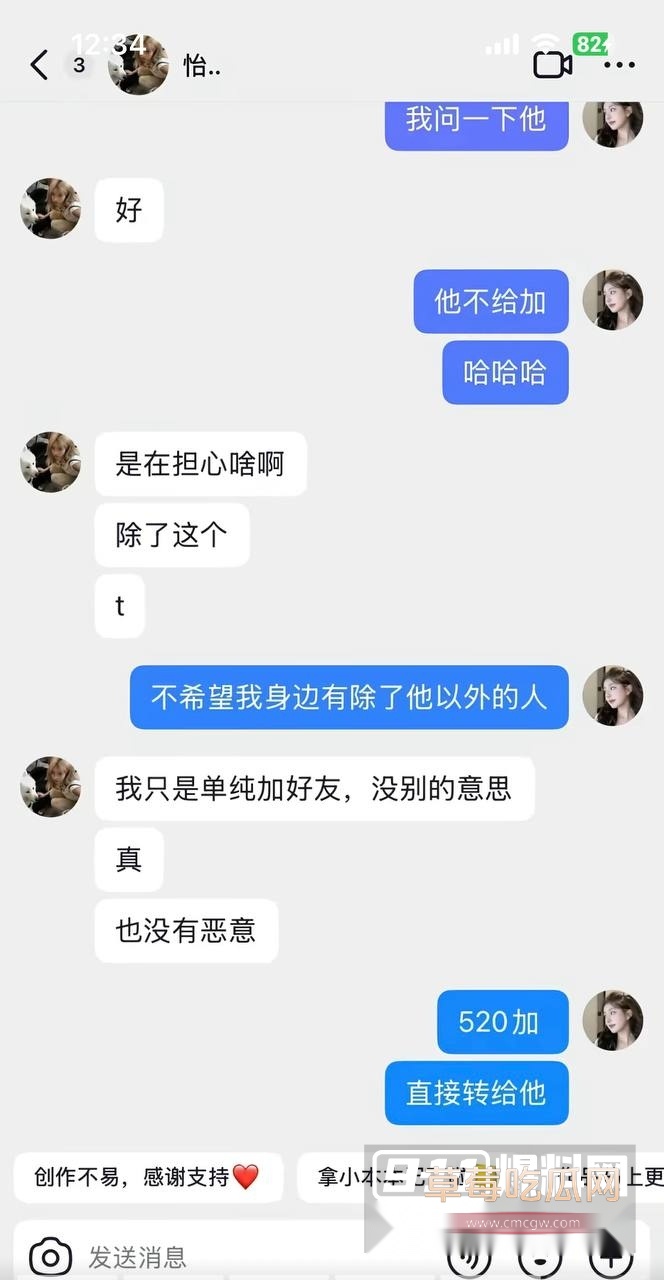Open the camera in message bar
664x1280 pixels.
[50, 1256]
